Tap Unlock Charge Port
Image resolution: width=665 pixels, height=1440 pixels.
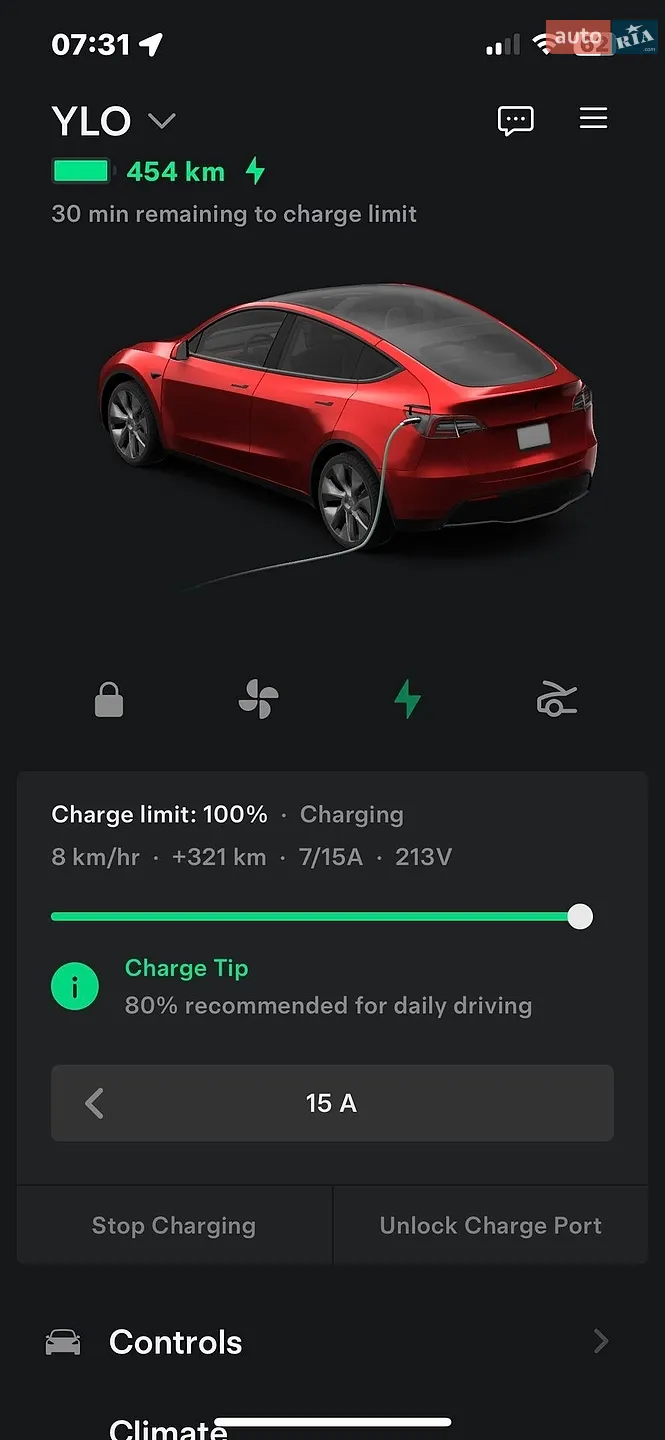[x=490, y=1225]
